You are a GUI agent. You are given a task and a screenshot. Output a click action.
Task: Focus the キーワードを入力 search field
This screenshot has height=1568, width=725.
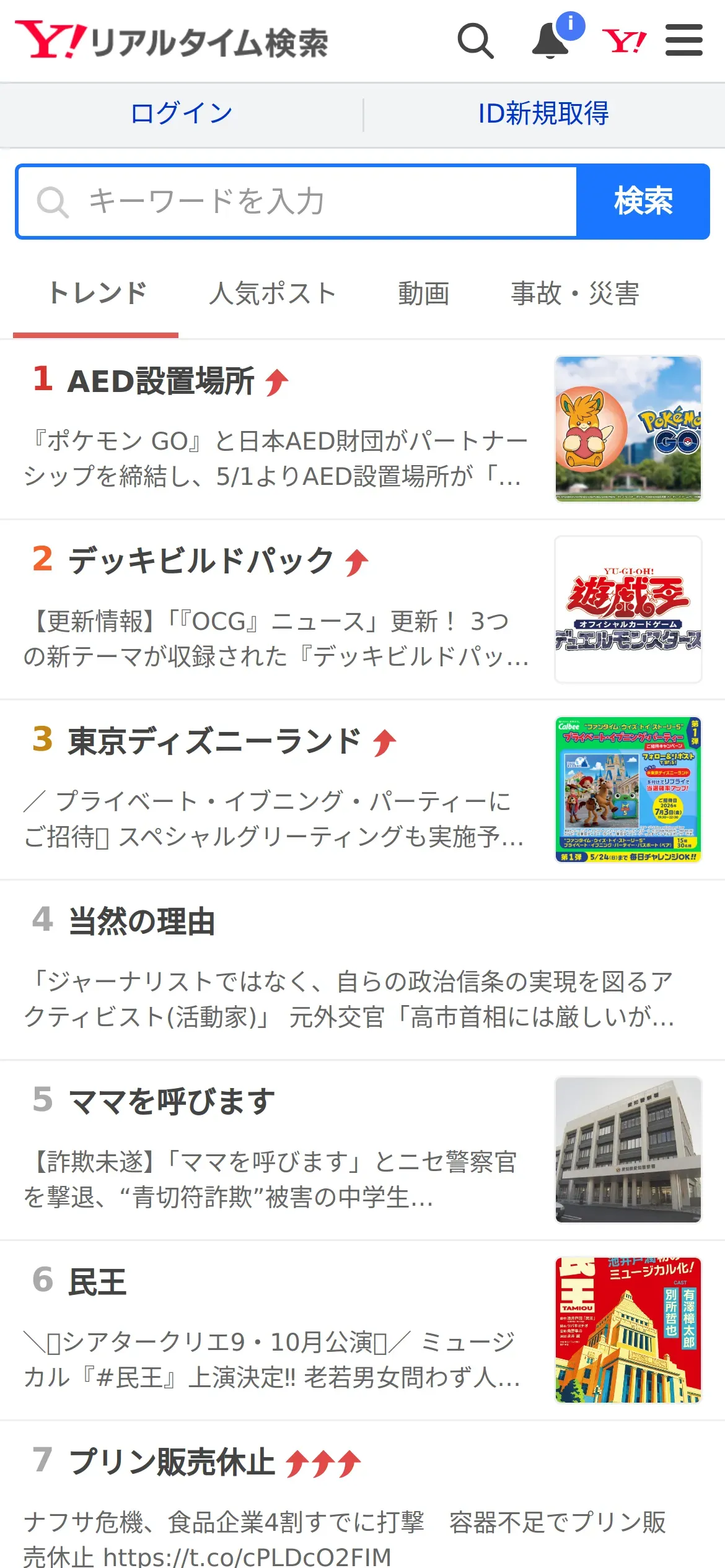pyautogui.click(x=297, y=202)
